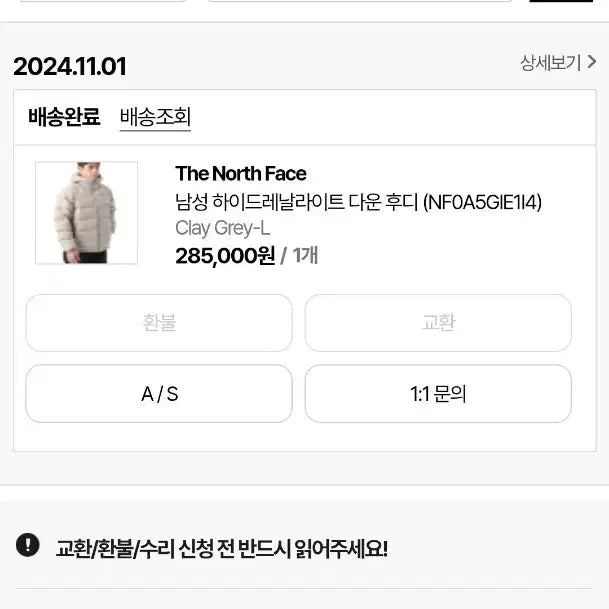
Task: Track delivery via 배송조회
Action: (155, 117)
